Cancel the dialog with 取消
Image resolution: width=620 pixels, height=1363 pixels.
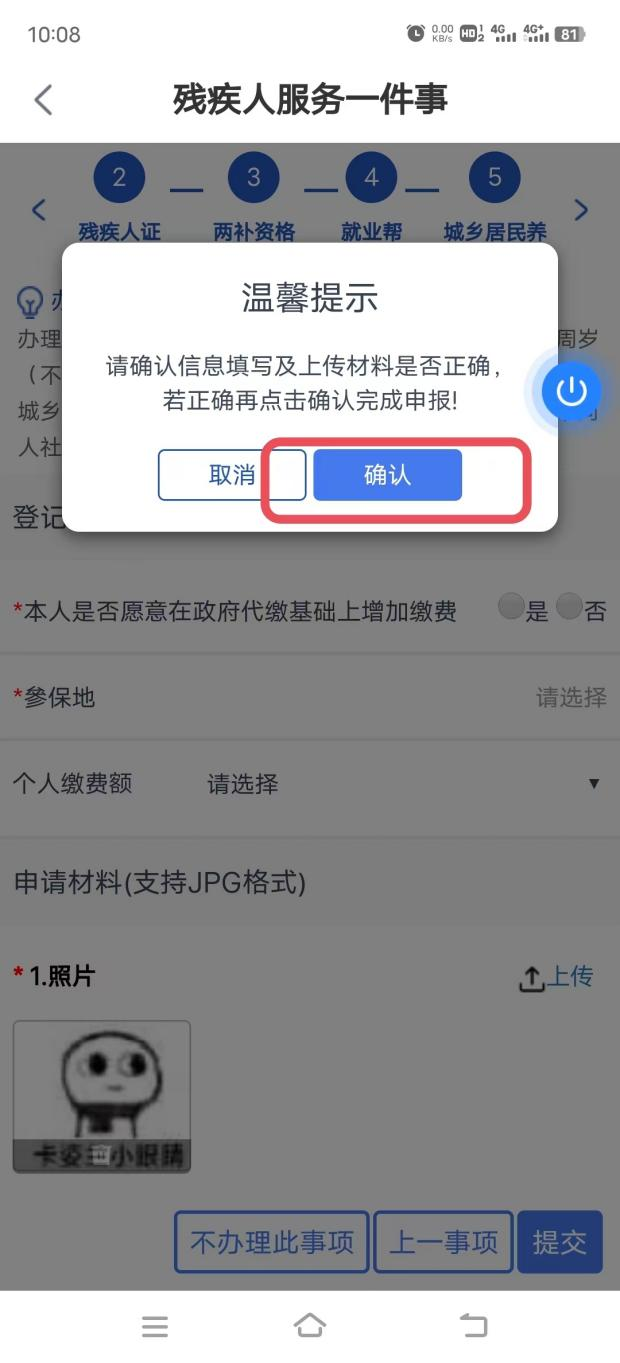coord(232,475)
